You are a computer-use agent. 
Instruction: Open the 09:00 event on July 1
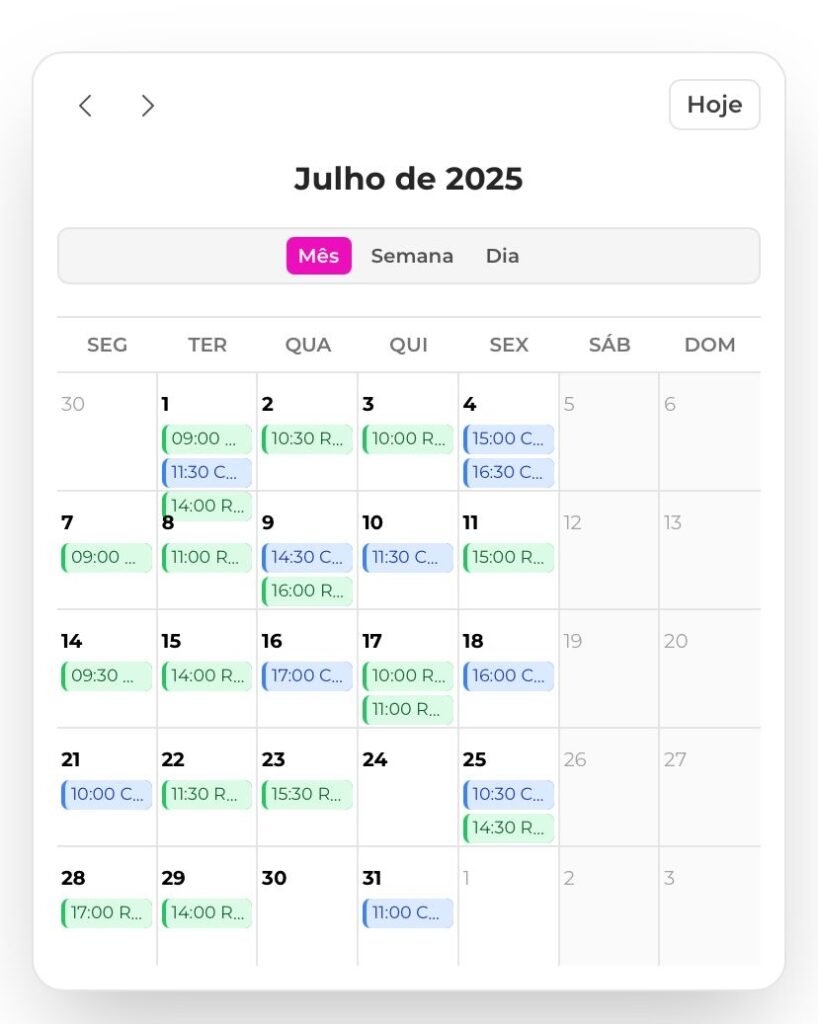point(207,439)
